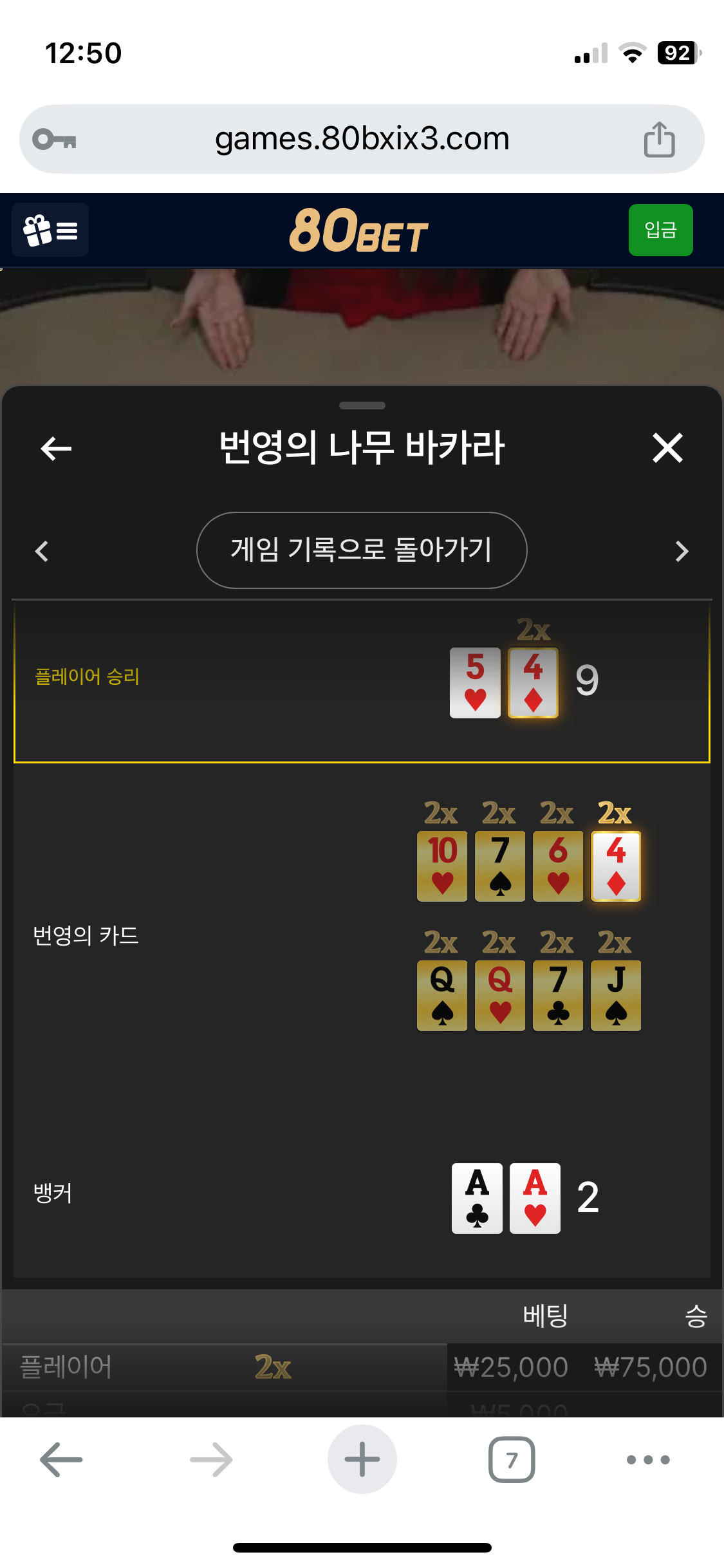Tap the green 입금 deposit button
Viewport: 724px width, 1568px height.
tap(660, 230)
